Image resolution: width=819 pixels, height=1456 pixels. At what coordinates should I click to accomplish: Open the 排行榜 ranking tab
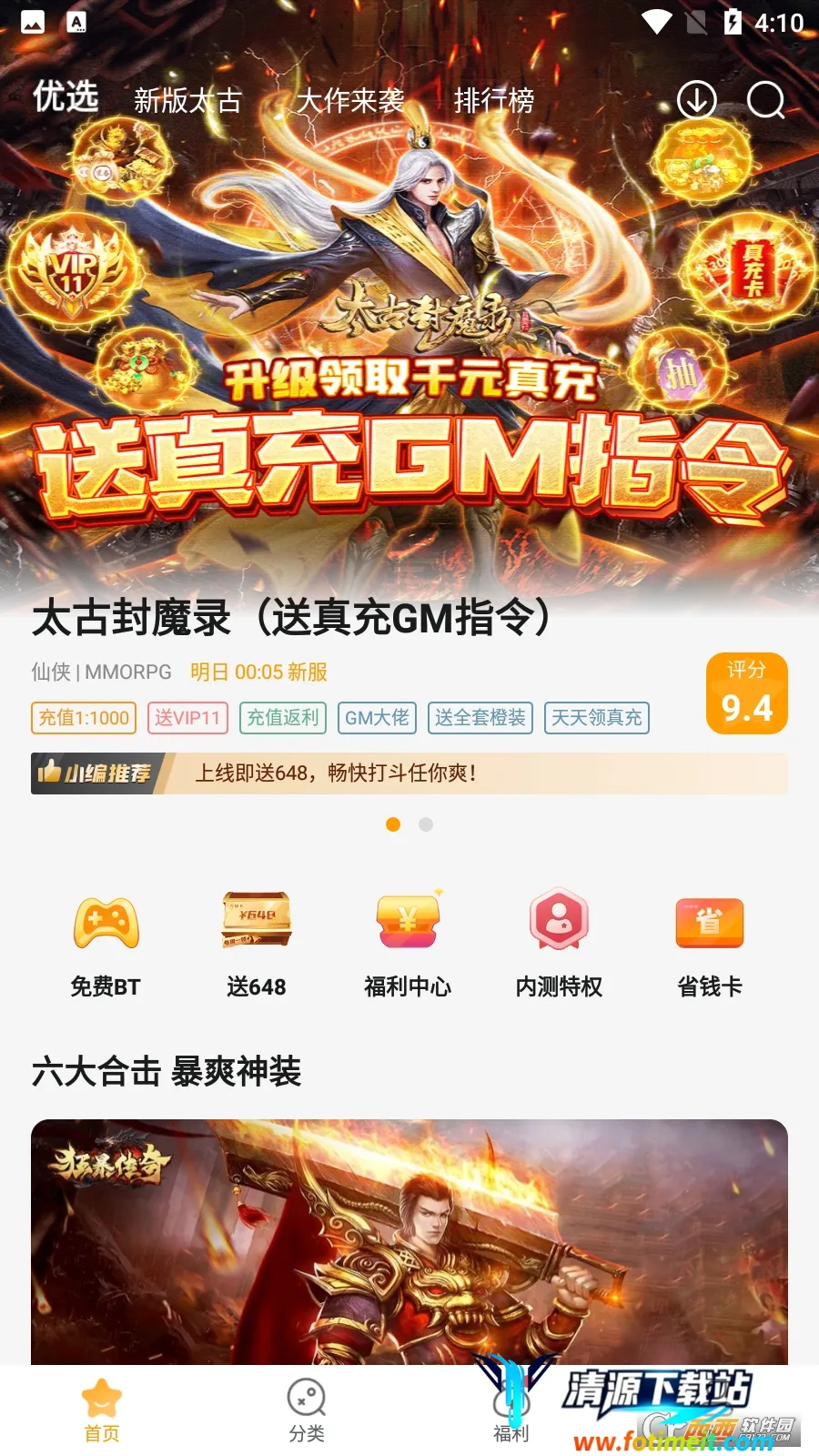pos(494,100)
